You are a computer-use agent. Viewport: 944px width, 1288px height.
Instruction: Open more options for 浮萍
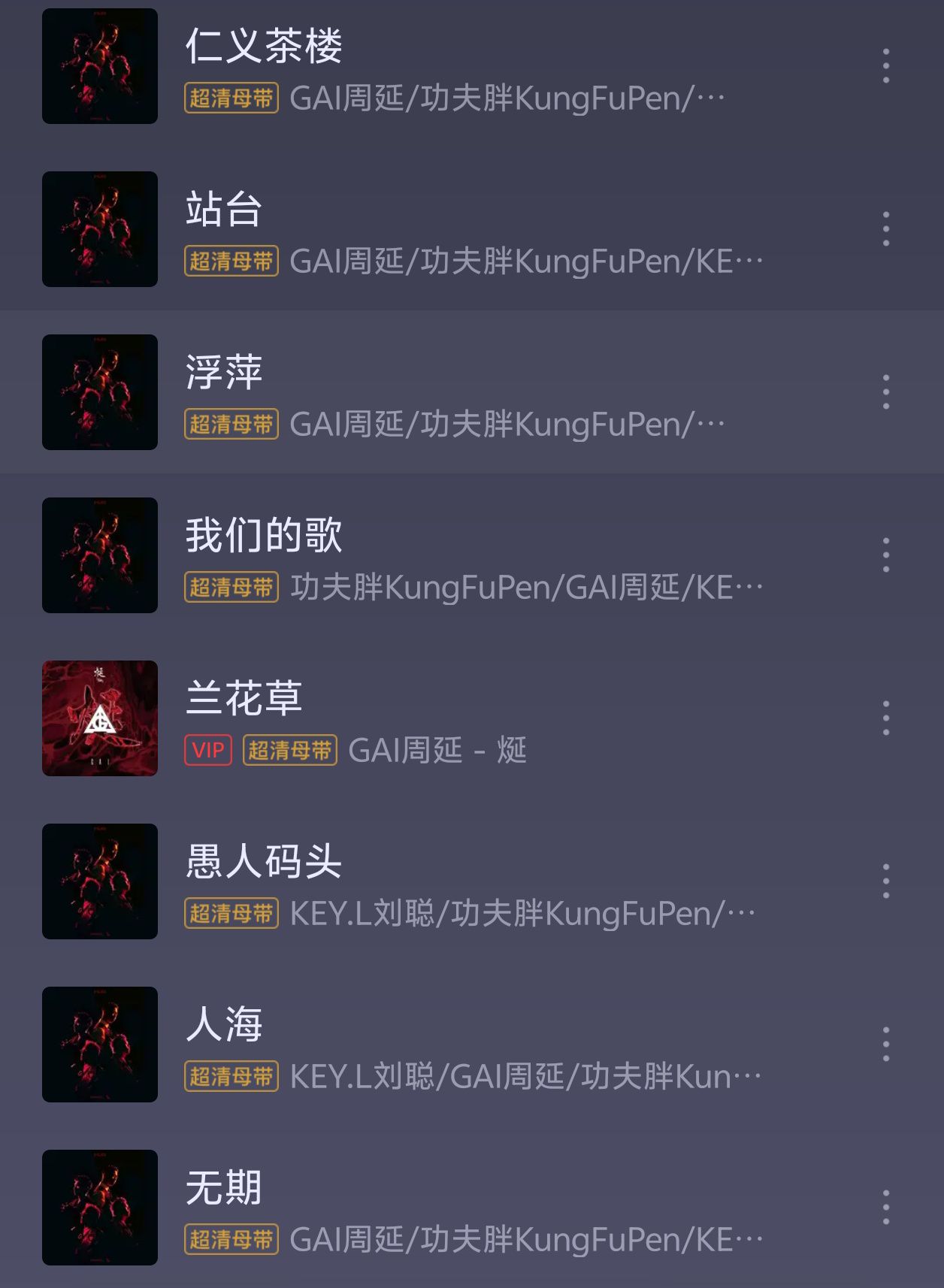(886, 392)
